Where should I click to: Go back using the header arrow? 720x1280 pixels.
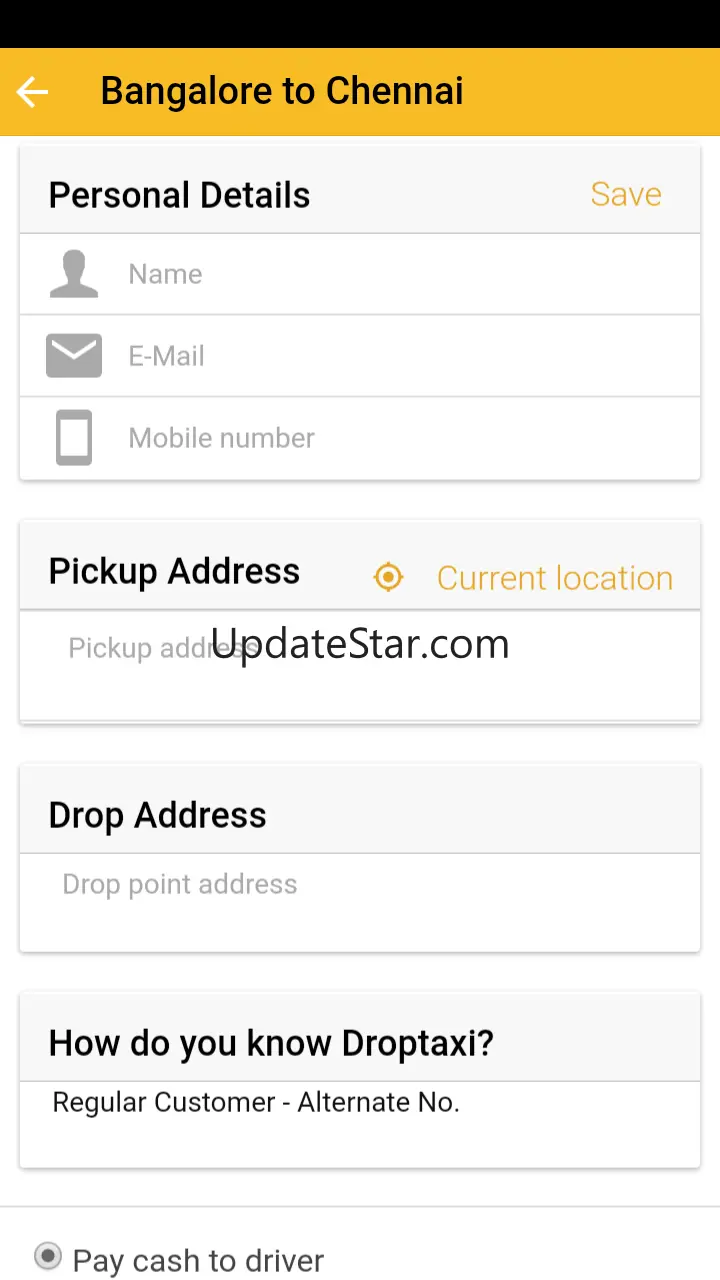tap(32, 92)
